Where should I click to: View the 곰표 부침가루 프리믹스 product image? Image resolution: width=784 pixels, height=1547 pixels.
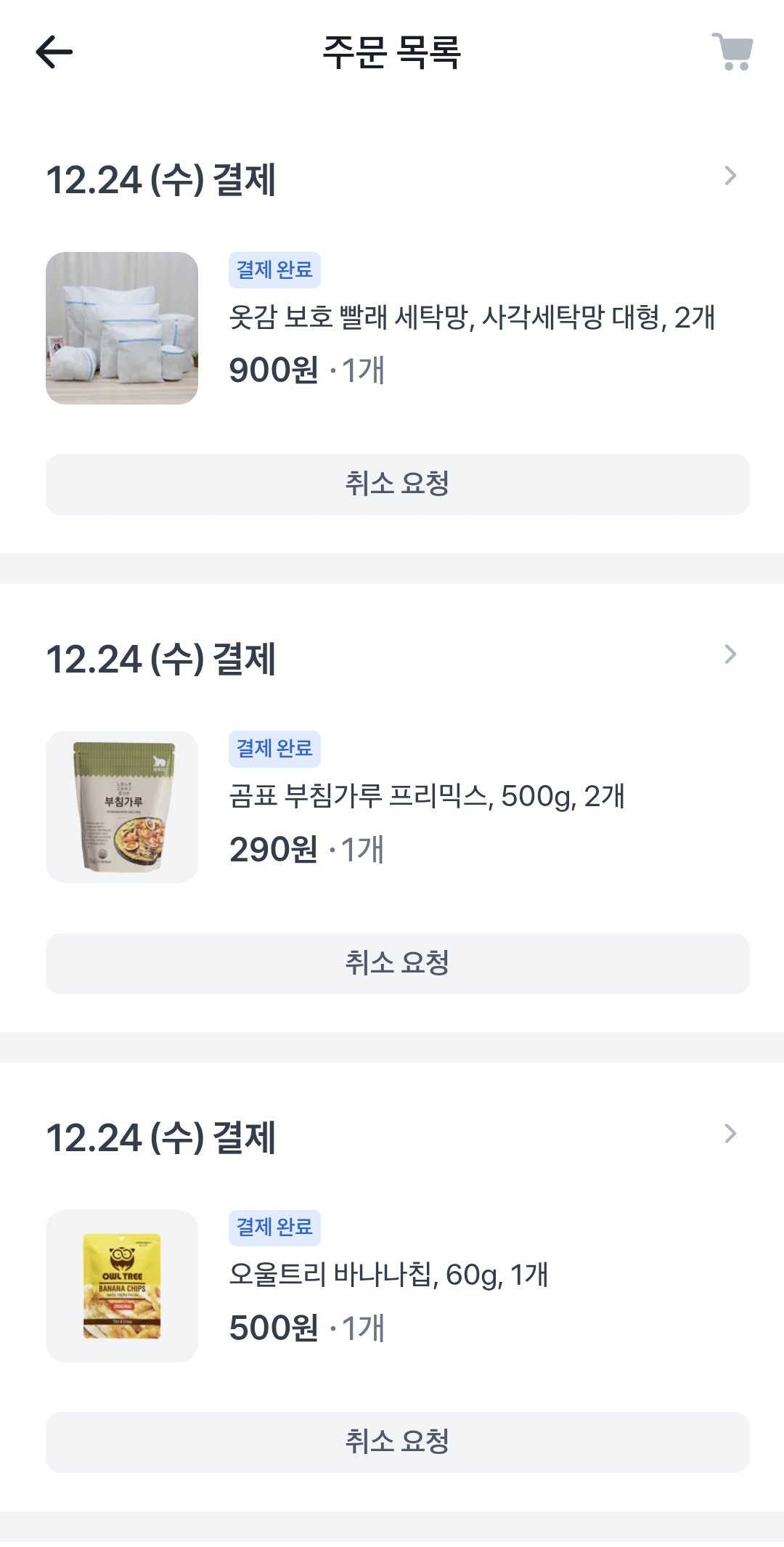(x=122, y=807)
